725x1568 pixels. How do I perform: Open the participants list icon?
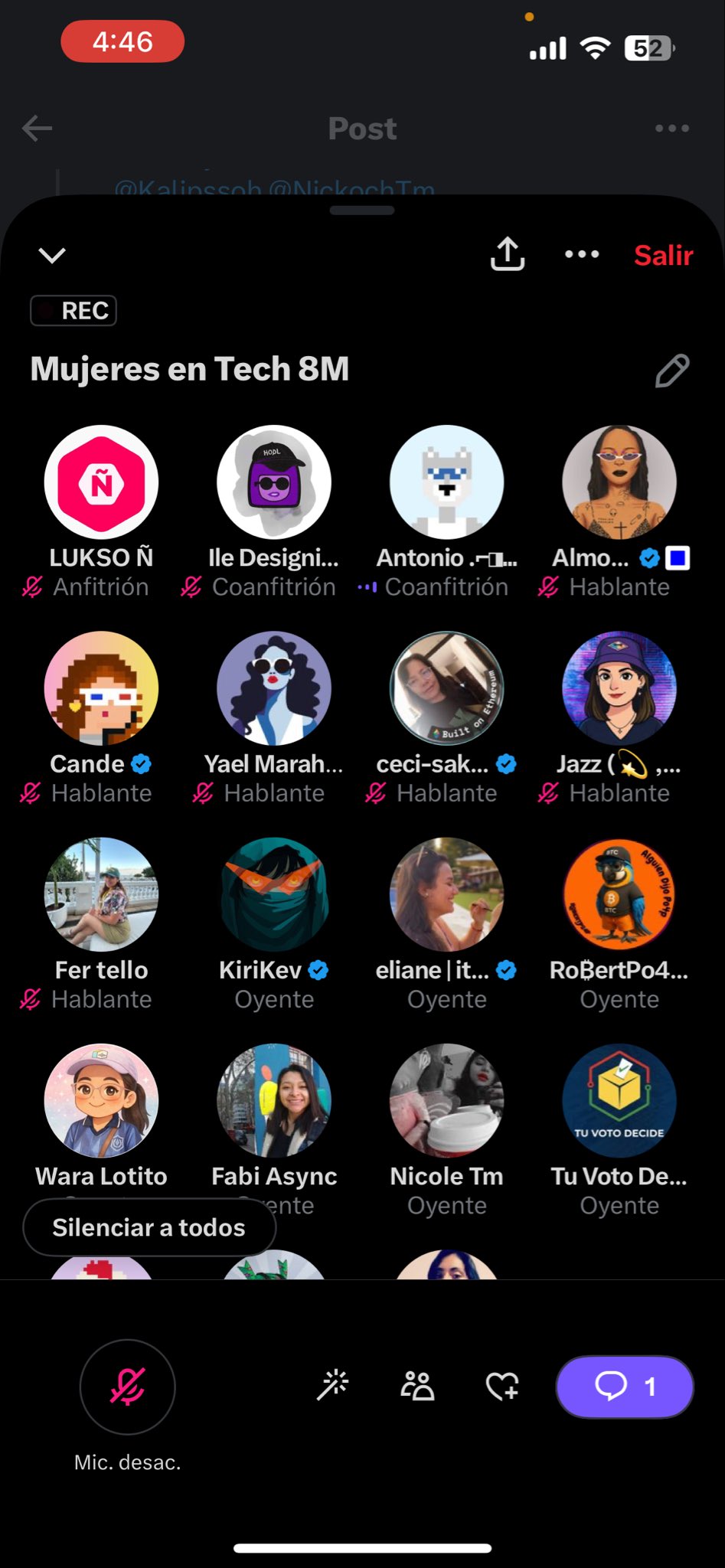pyautogui.click(x=417, y=1386)
